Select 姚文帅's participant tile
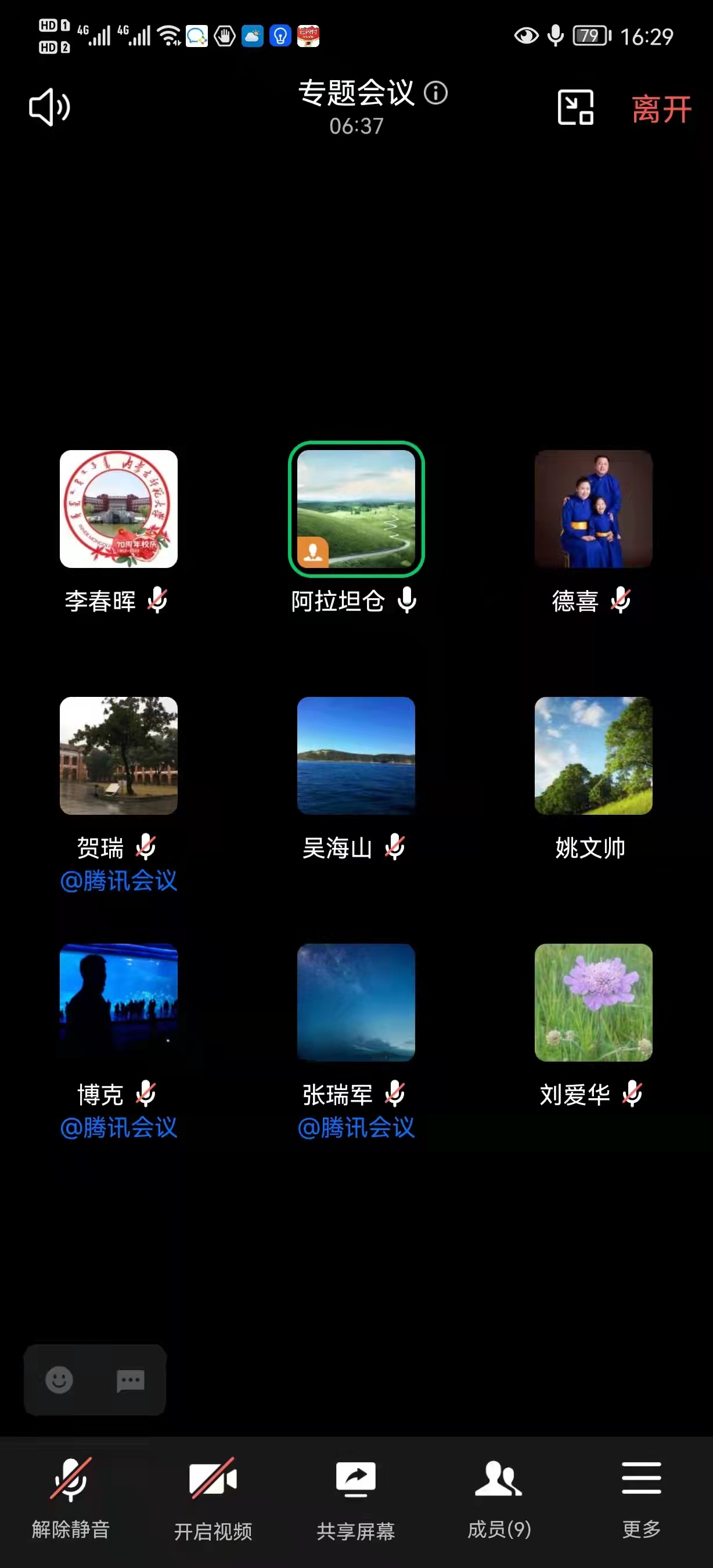 (x=593, y=756)
